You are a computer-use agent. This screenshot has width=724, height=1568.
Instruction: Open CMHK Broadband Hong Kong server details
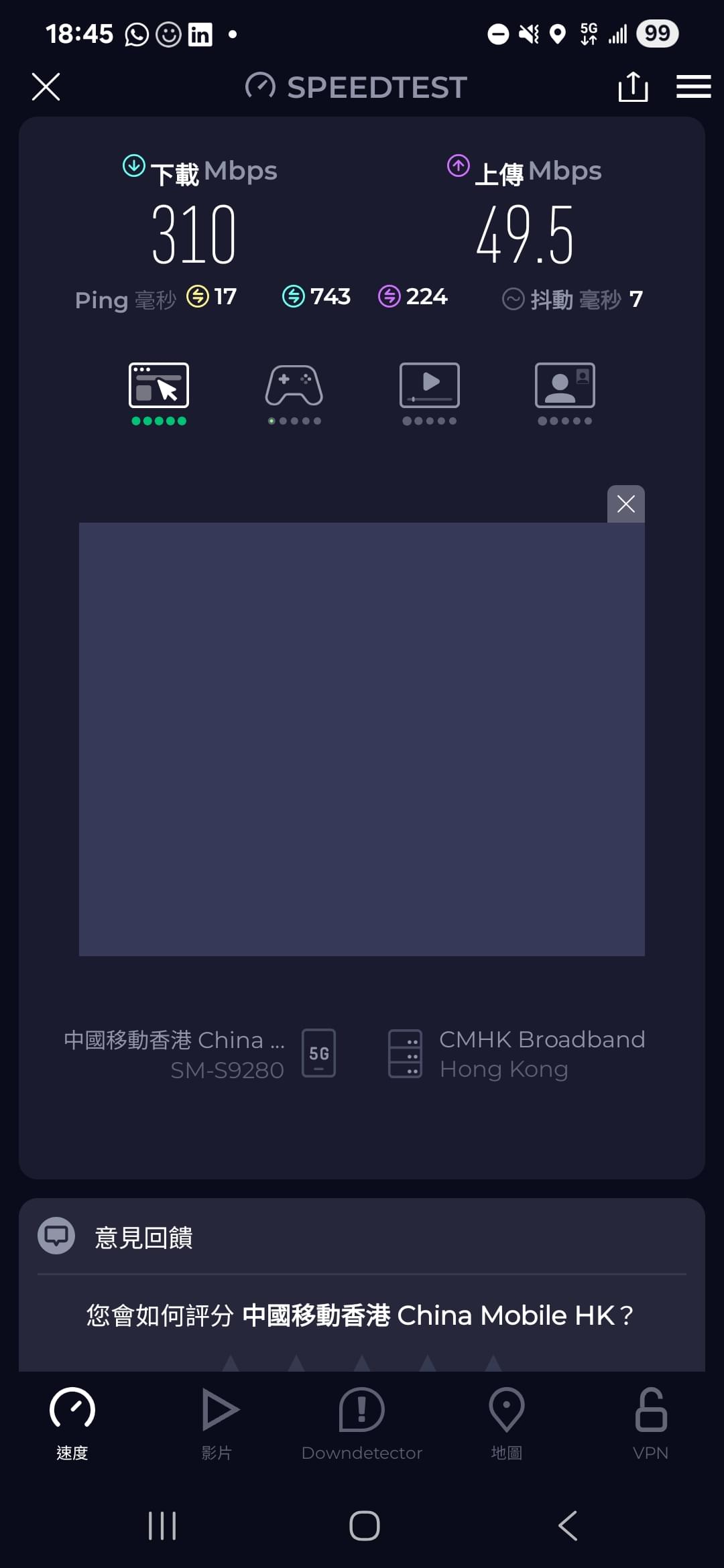(x=517, y=1054)
